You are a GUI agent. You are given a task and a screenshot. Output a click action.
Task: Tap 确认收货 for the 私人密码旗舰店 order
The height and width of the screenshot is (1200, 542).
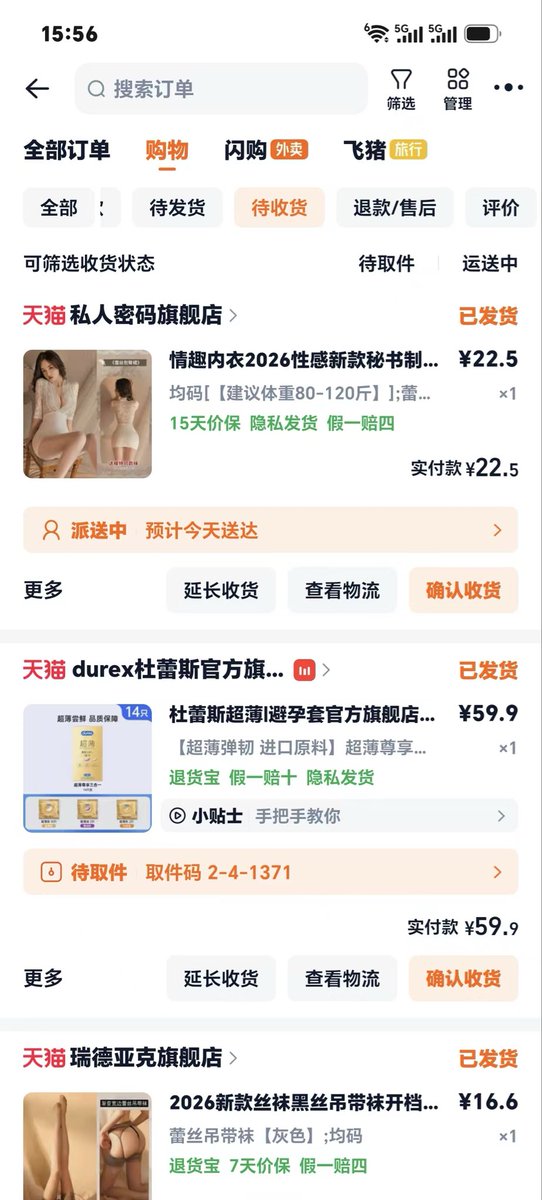[x=464, y=590]
